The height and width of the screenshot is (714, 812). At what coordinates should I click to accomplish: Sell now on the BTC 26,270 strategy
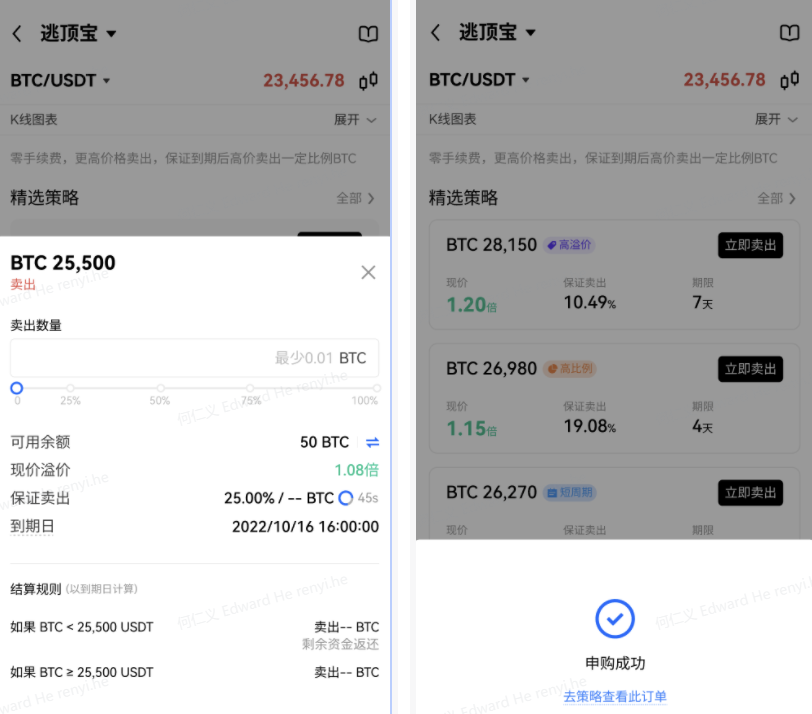pos(749,492)
